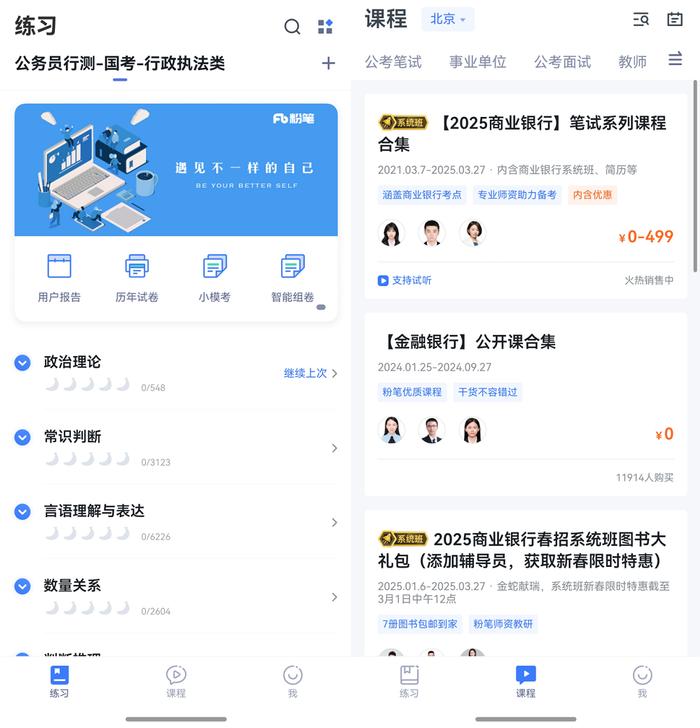Viewport: 700px width, 728px height.
Task: Open 用户报告
Action: (x=59, y=278)
